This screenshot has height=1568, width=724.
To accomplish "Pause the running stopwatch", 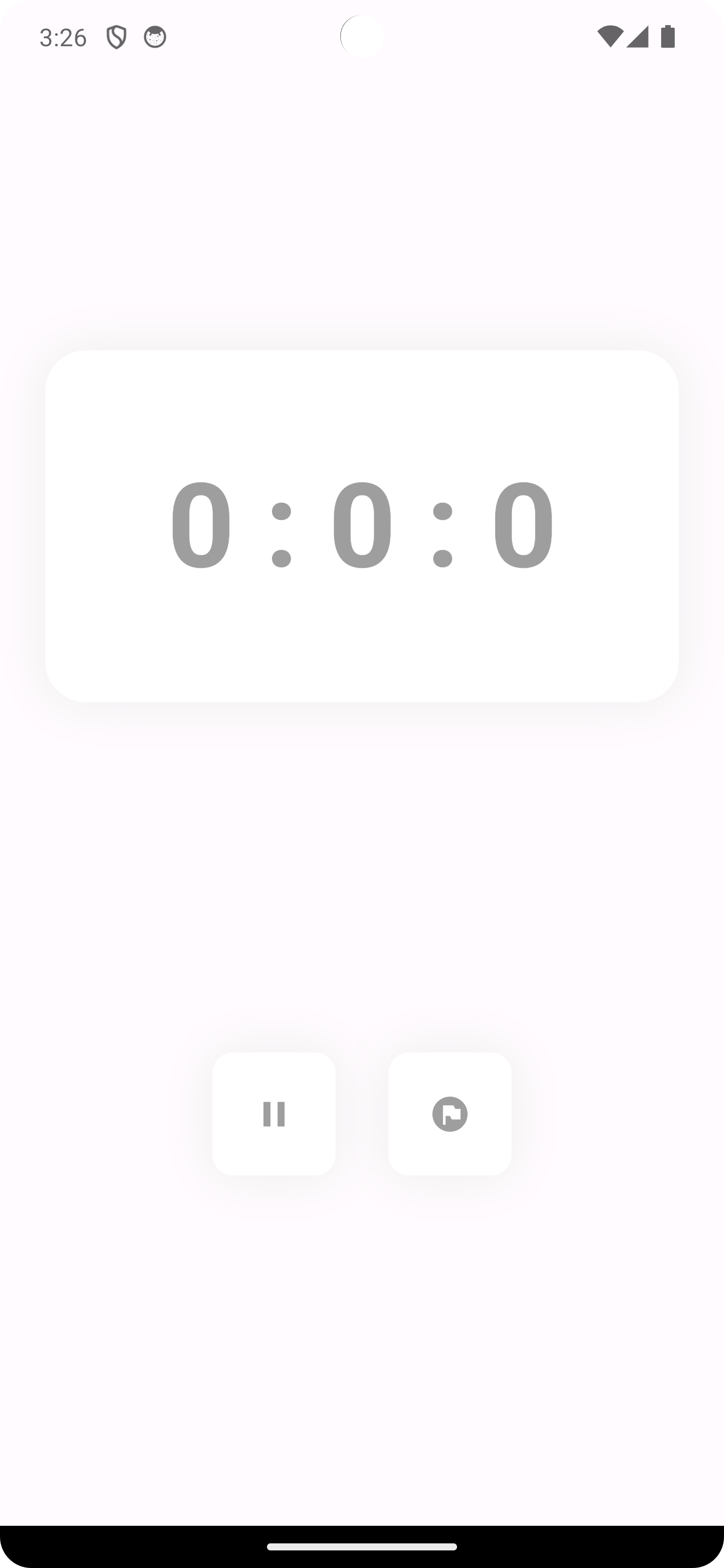I will pyautogui.click(x=274, y=1113).
